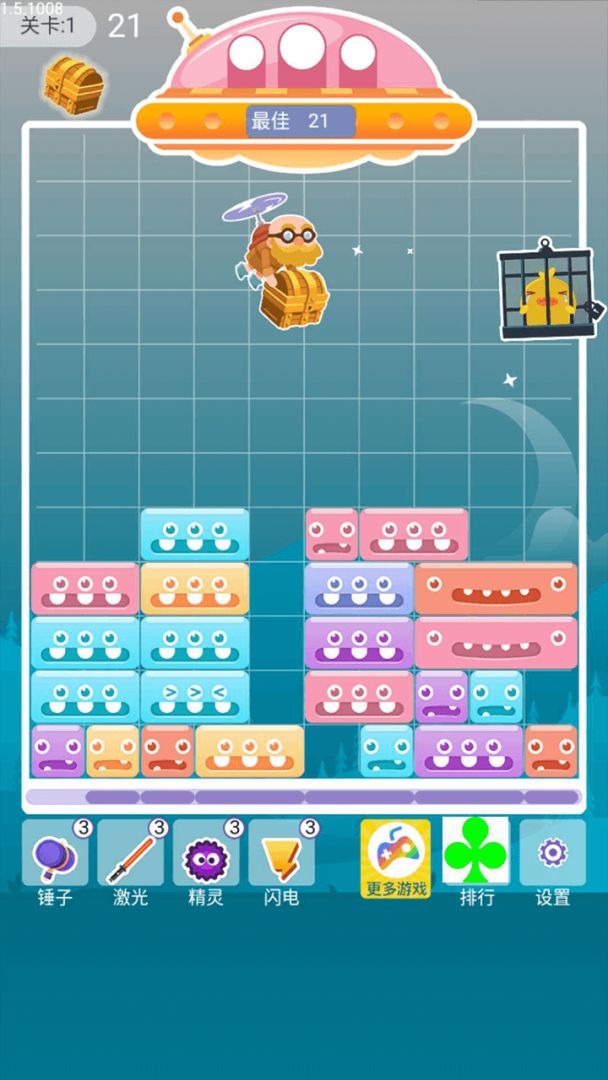Screen dimensions: 608x1080
Task: Tap the flying treasure chest character
Action: point(287,268)
